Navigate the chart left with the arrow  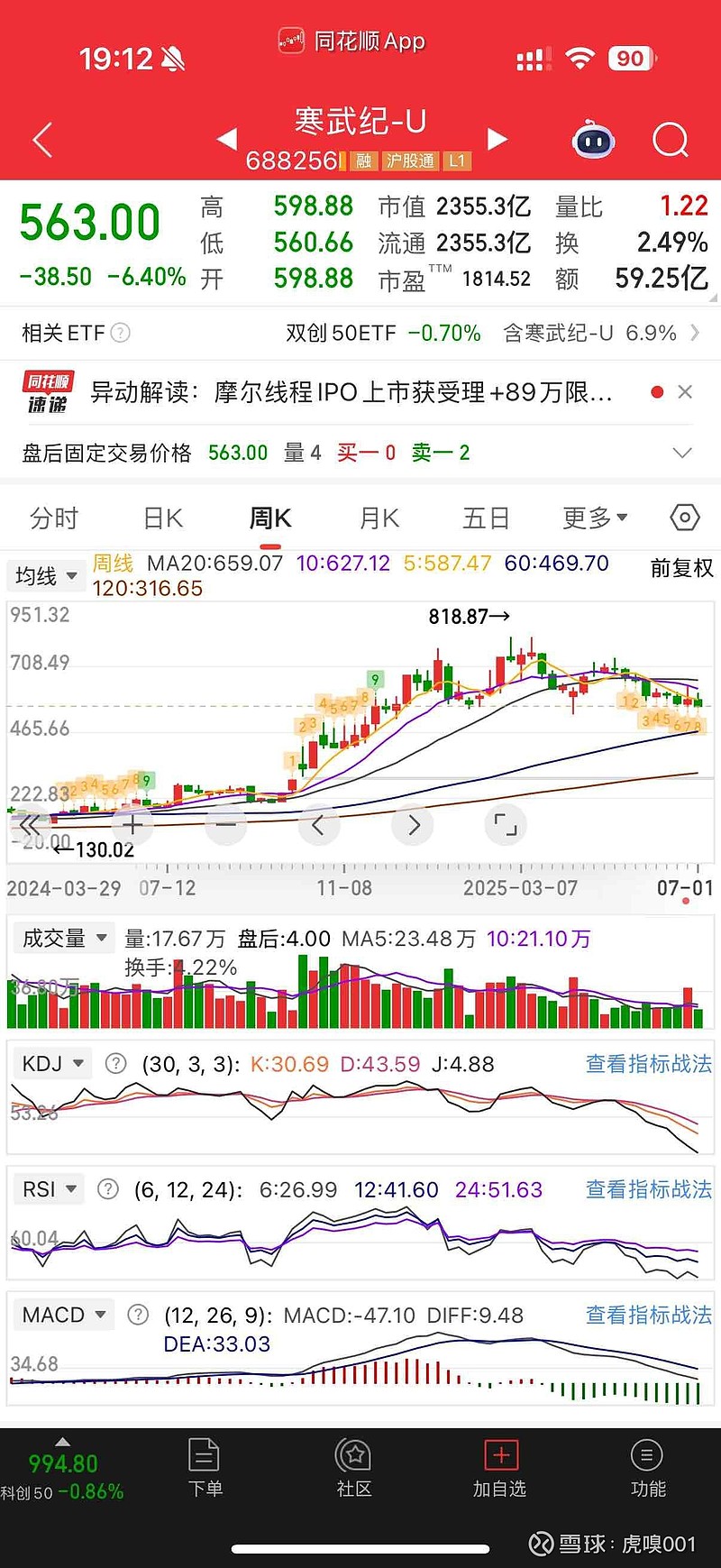(319, 824)
